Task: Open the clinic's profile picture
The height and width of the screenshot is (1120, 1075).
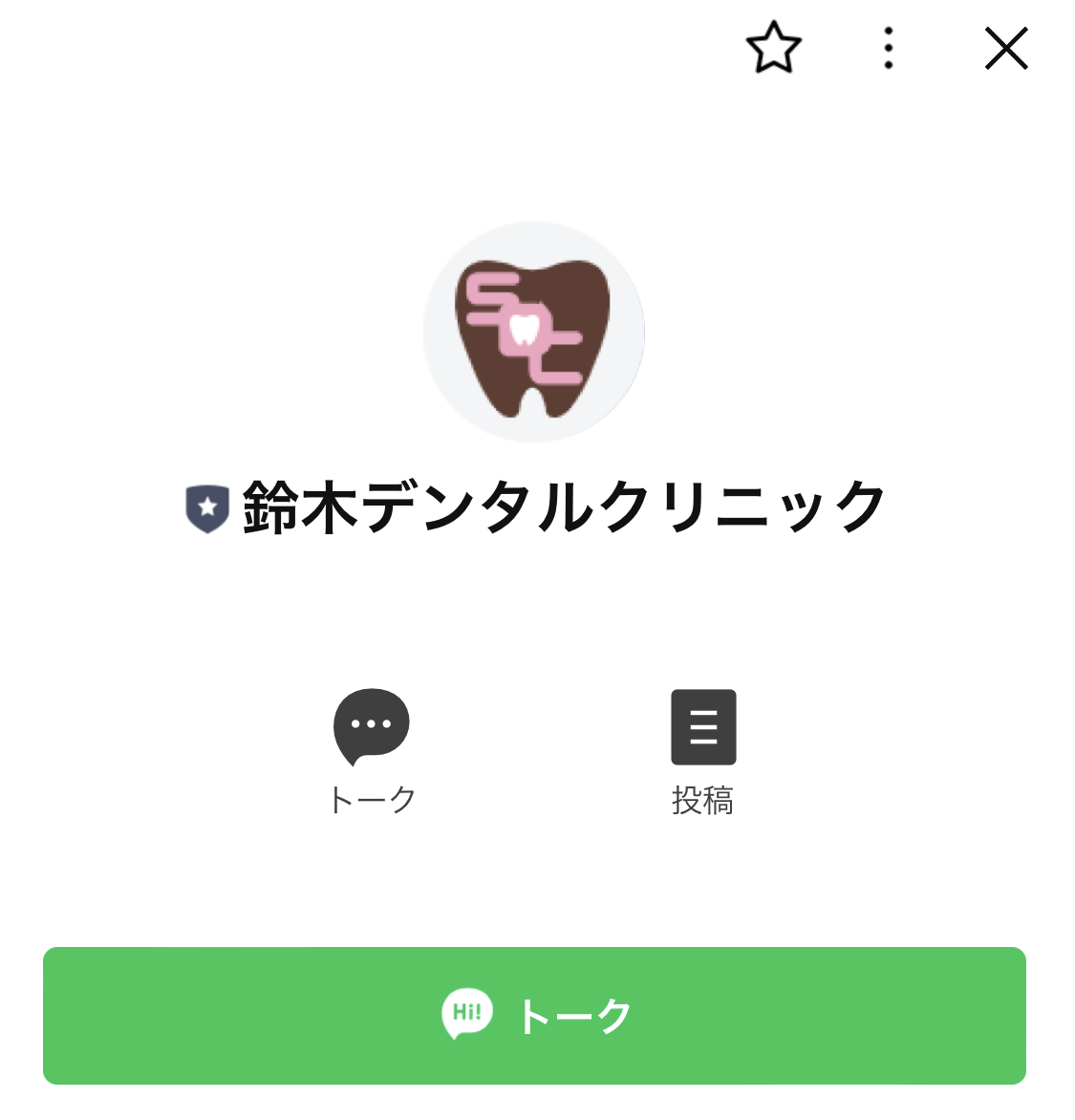Action: click(534, 333)
